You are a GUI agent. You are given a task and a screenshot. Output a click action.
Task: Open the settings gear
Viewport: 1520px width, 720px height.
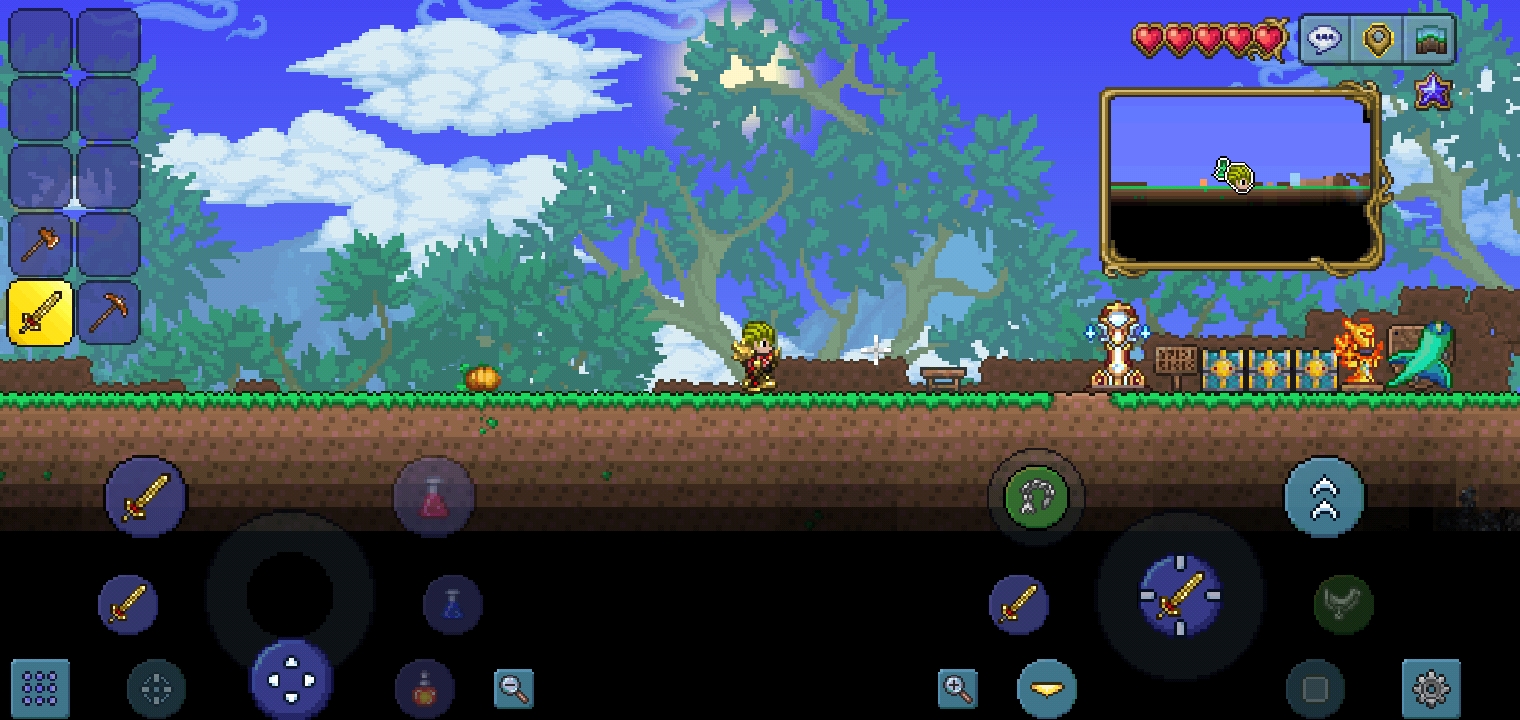(x=1431, y=688)
